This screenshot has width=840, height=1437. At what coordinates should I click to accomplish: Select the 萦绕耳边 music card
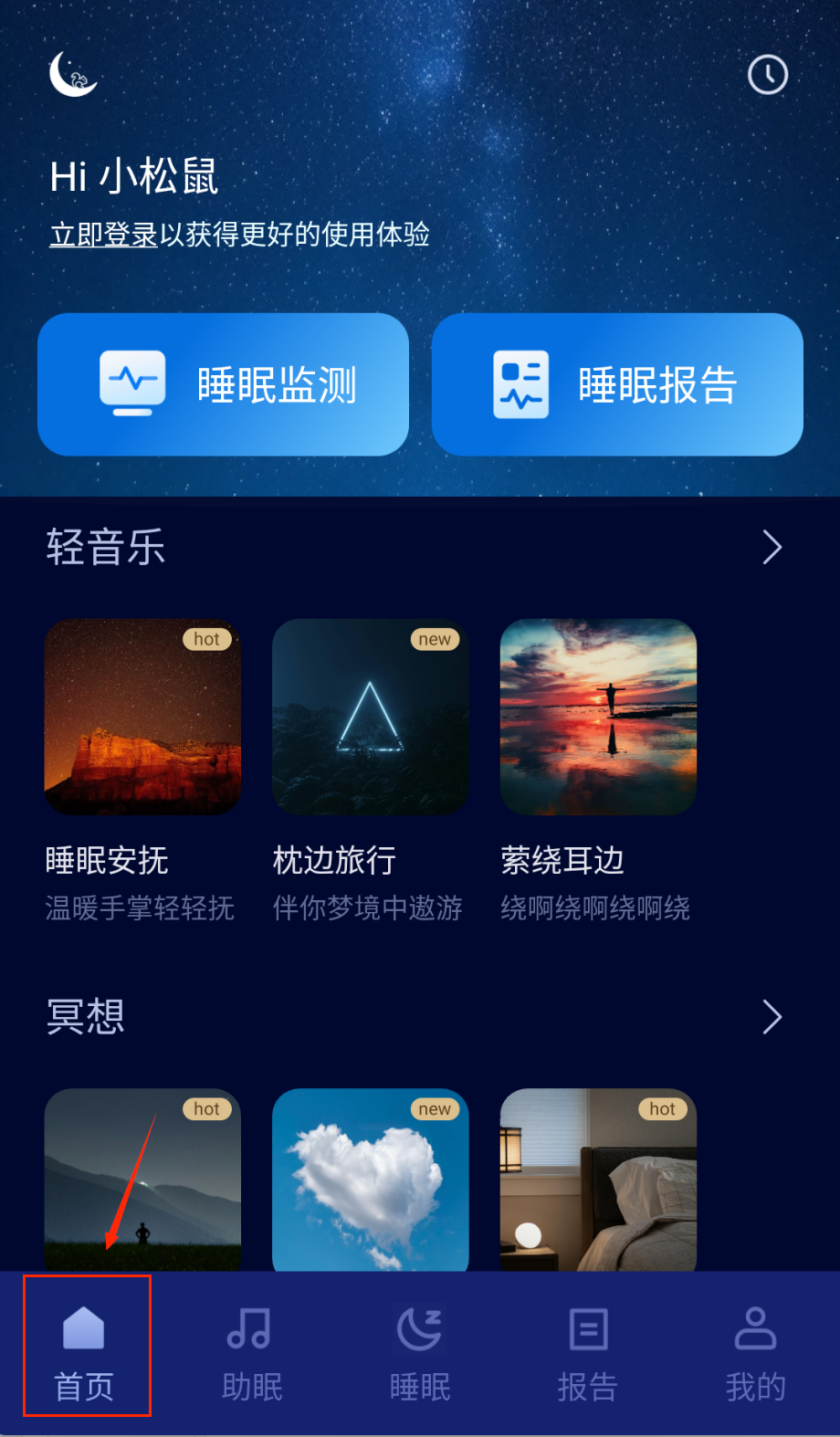tap(598, 718)
